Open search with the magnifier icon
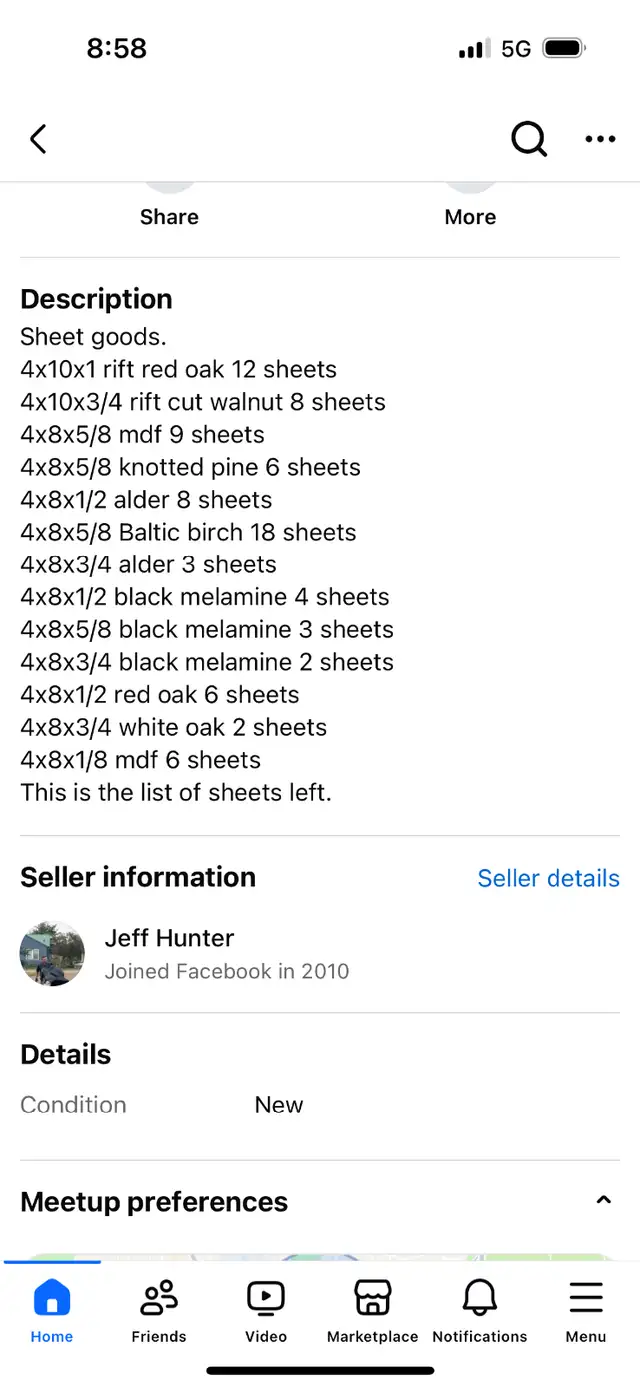 pos(529,139)
